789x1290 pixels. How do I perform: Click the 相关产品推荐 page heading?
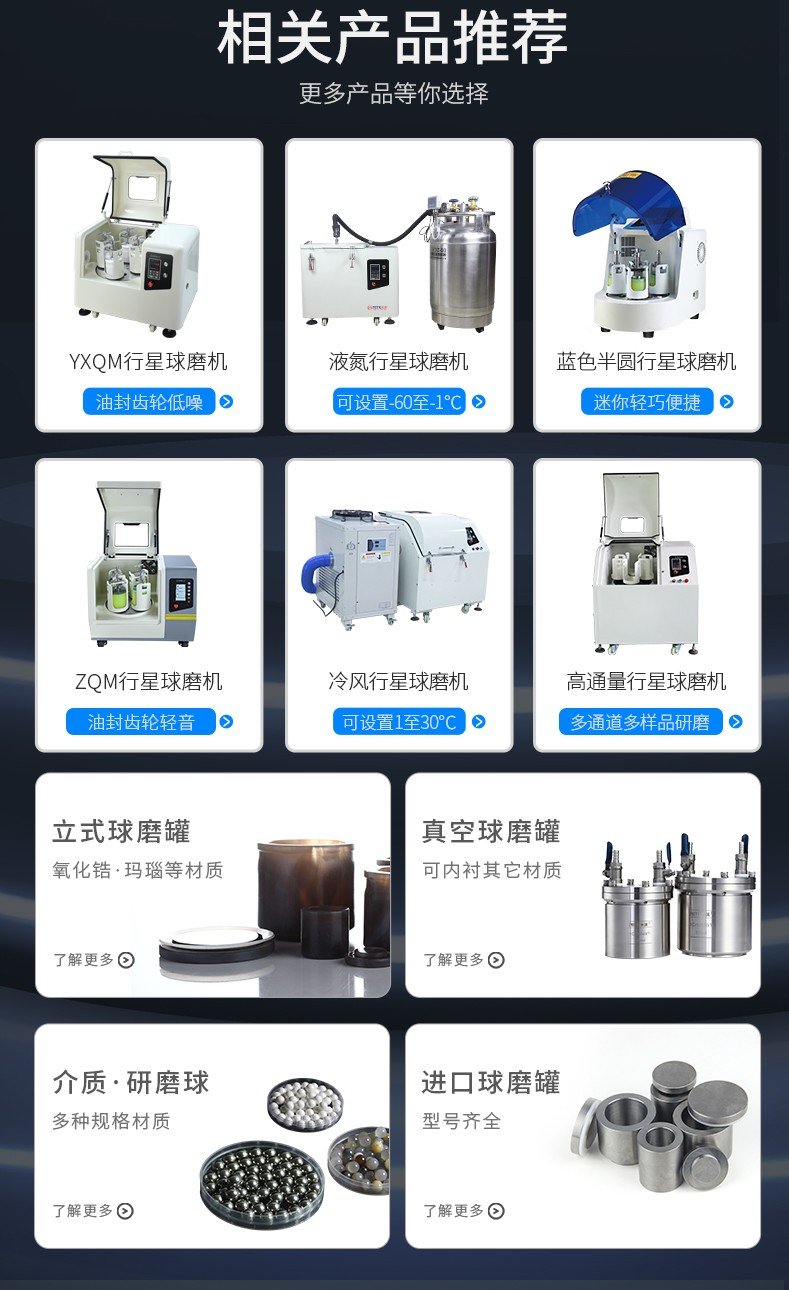tap(394, 40)
